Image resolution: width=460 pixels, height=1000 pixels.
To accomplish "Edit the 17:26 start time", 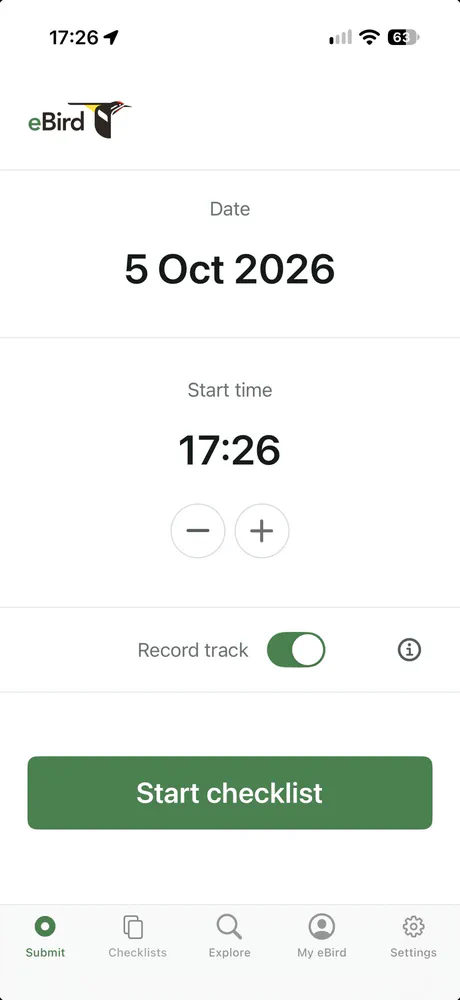I will click(230, 450).
